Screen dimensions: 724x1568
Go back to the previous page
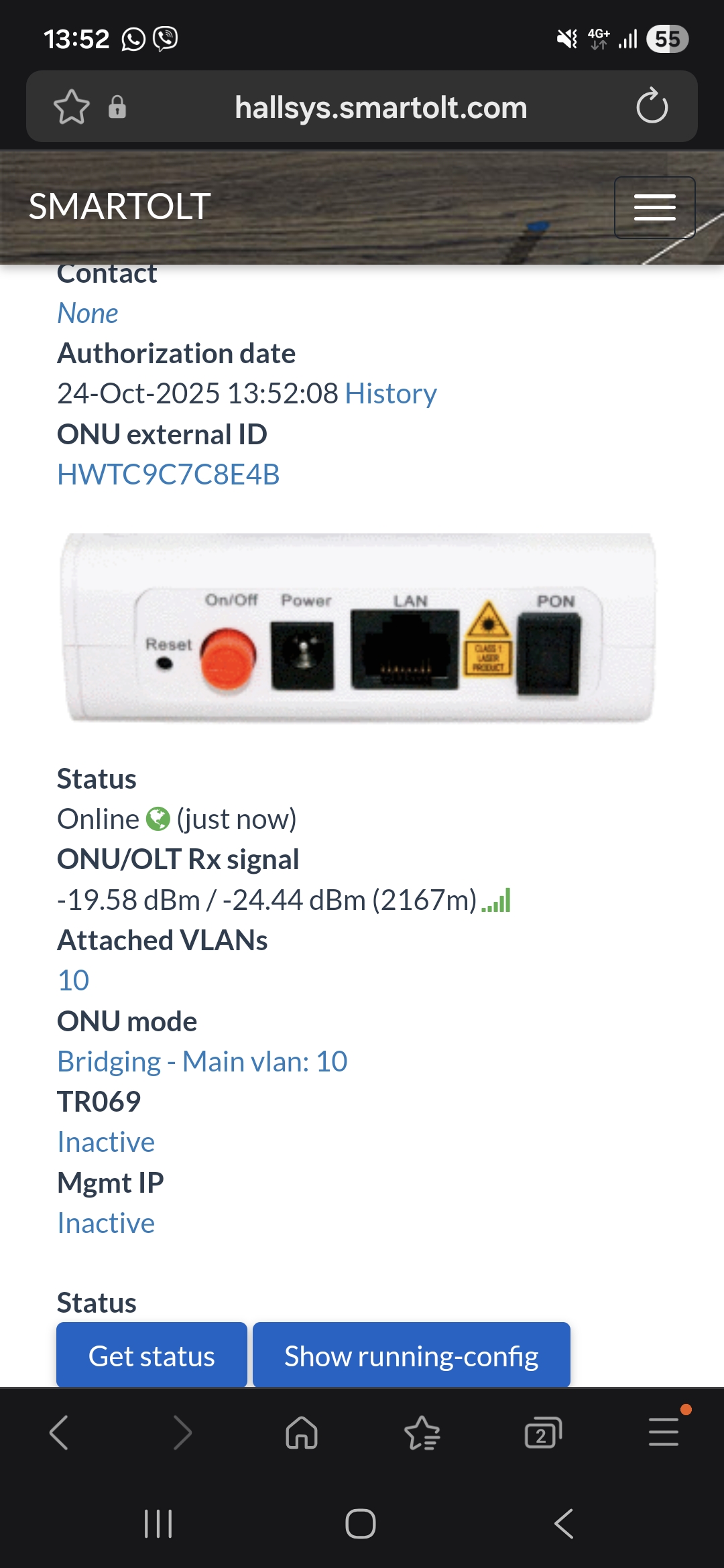59,1433
